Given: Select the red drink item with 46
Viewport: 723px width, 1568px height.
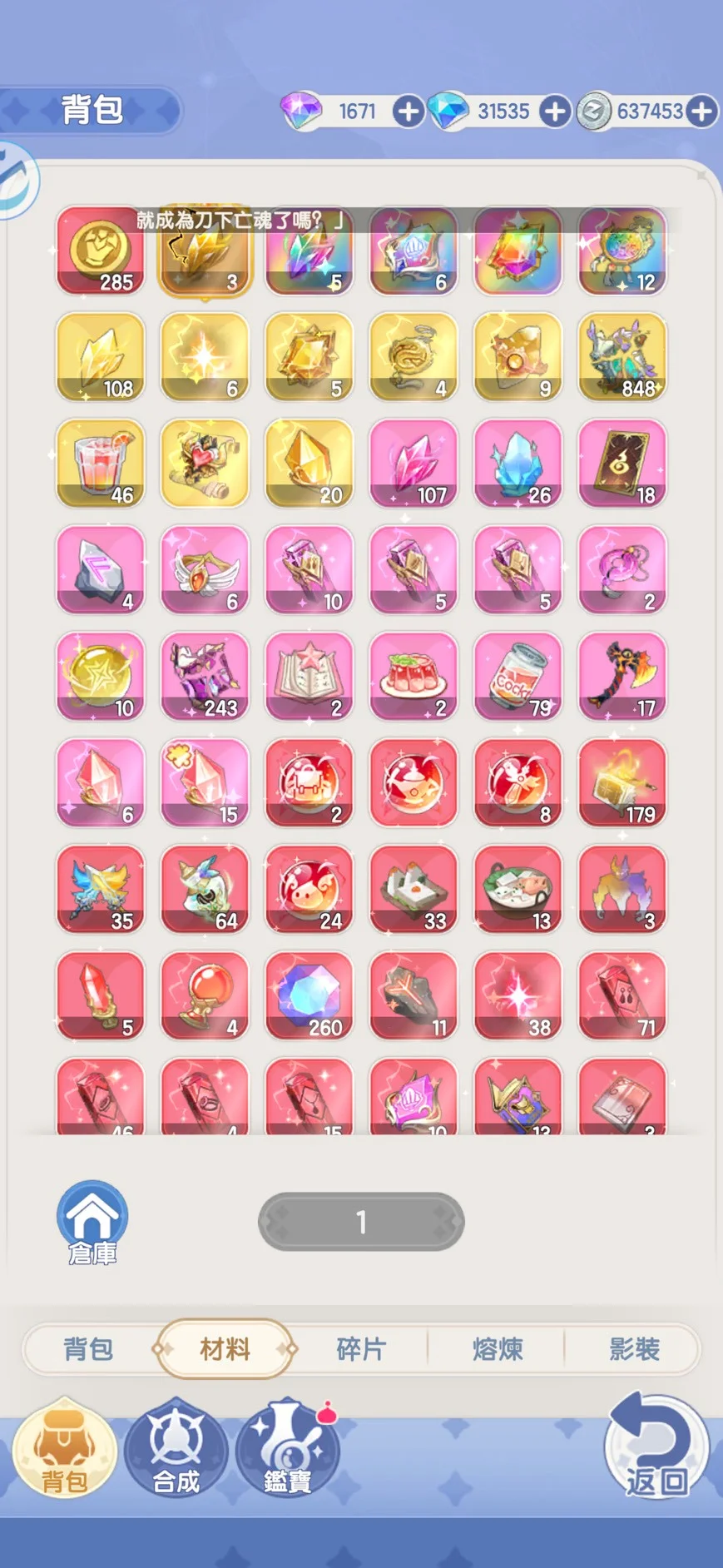Looking at the screenshot, I should point(100,464).
